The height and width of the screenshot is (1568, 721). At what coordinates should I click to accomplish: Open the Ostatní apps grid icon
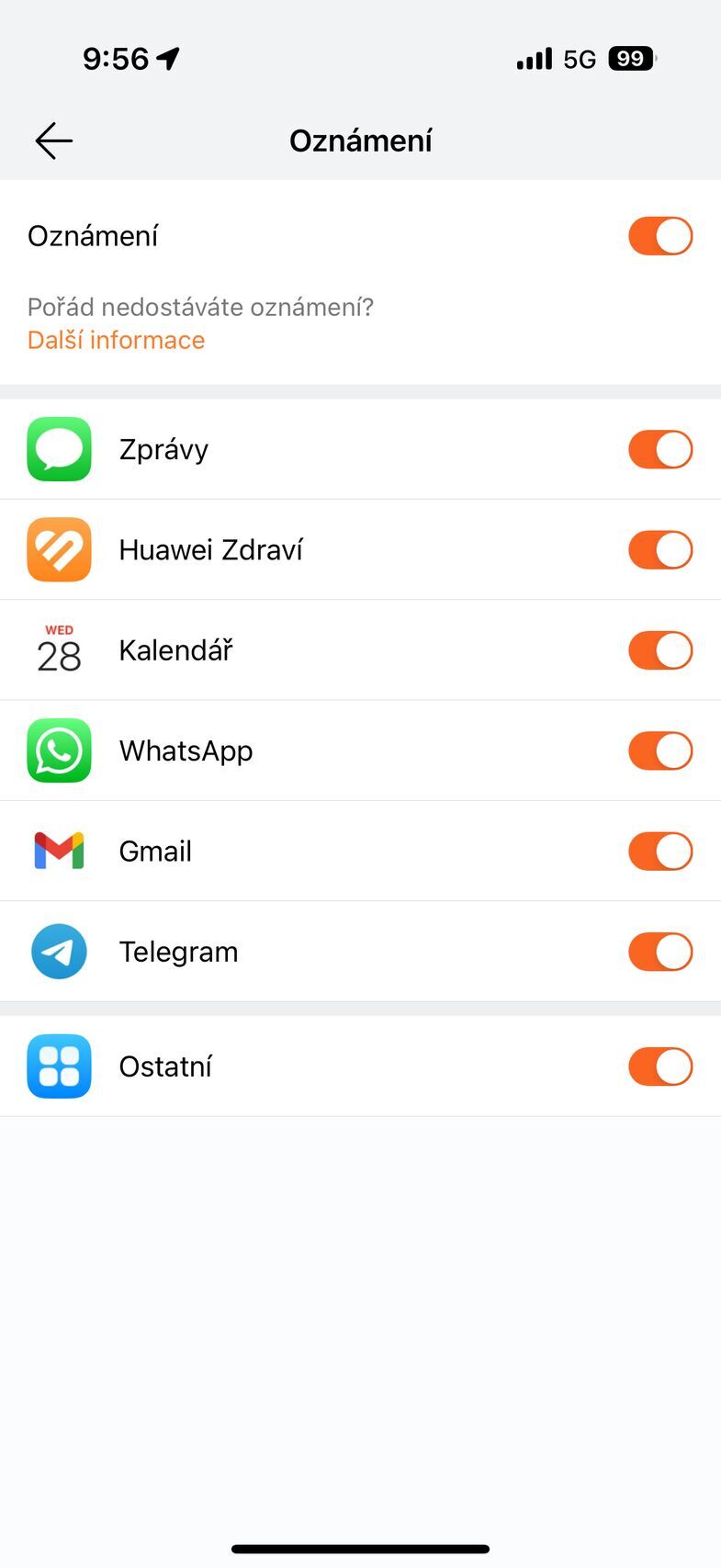click(x=59, y=1066)
